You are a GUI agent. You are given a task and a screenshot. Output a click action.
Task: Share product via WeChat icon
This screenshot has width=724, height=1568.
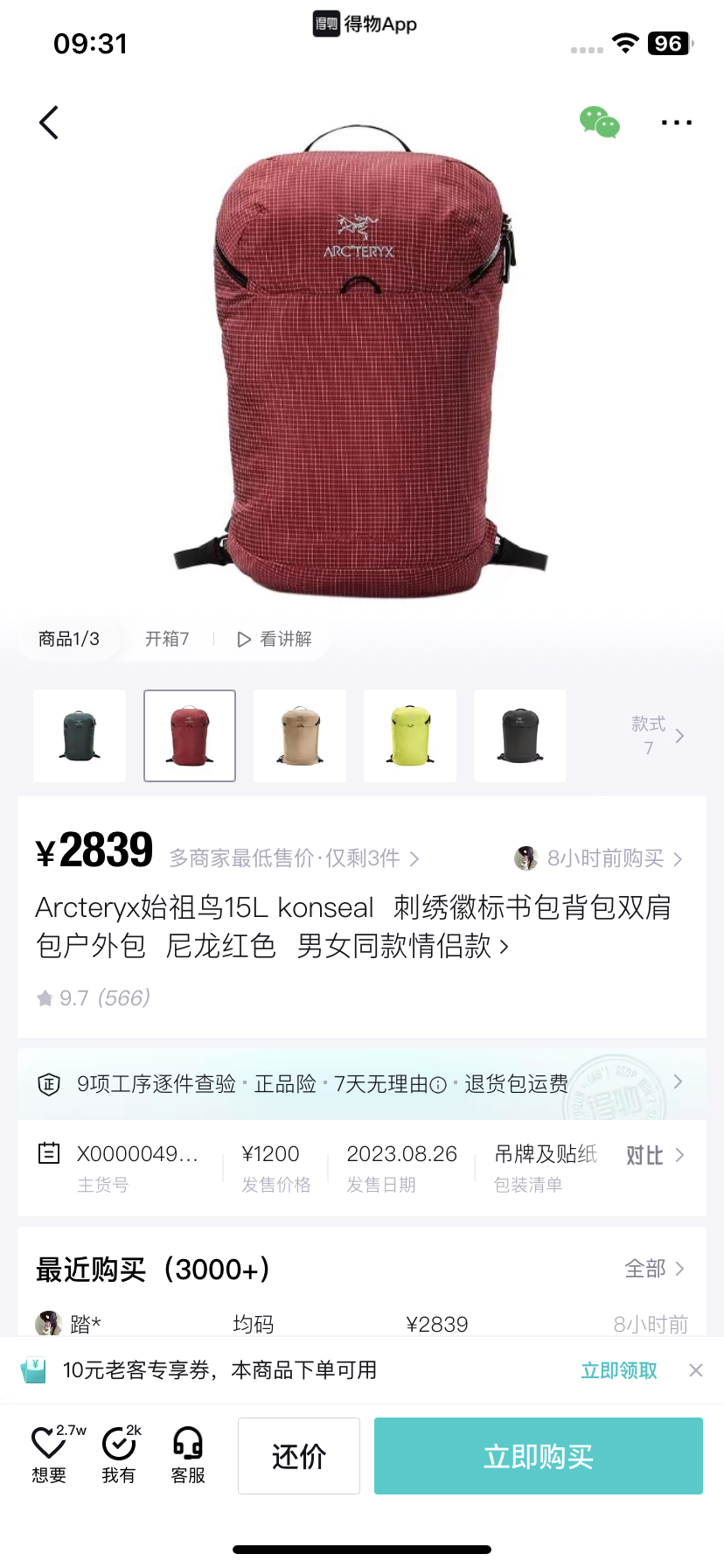click(600, 122)
